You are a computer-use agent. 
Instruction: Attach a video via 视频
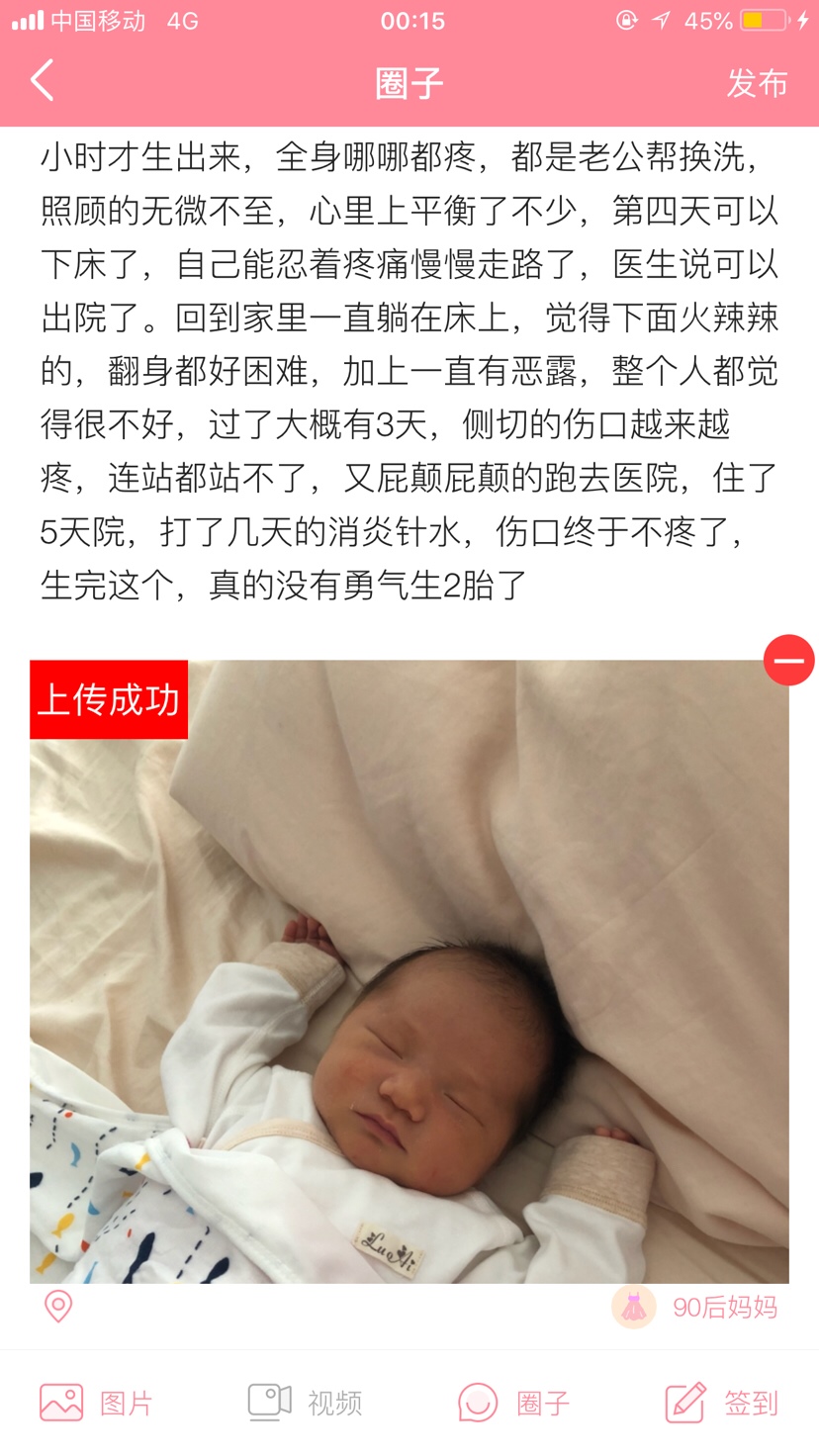(305, 1403)
